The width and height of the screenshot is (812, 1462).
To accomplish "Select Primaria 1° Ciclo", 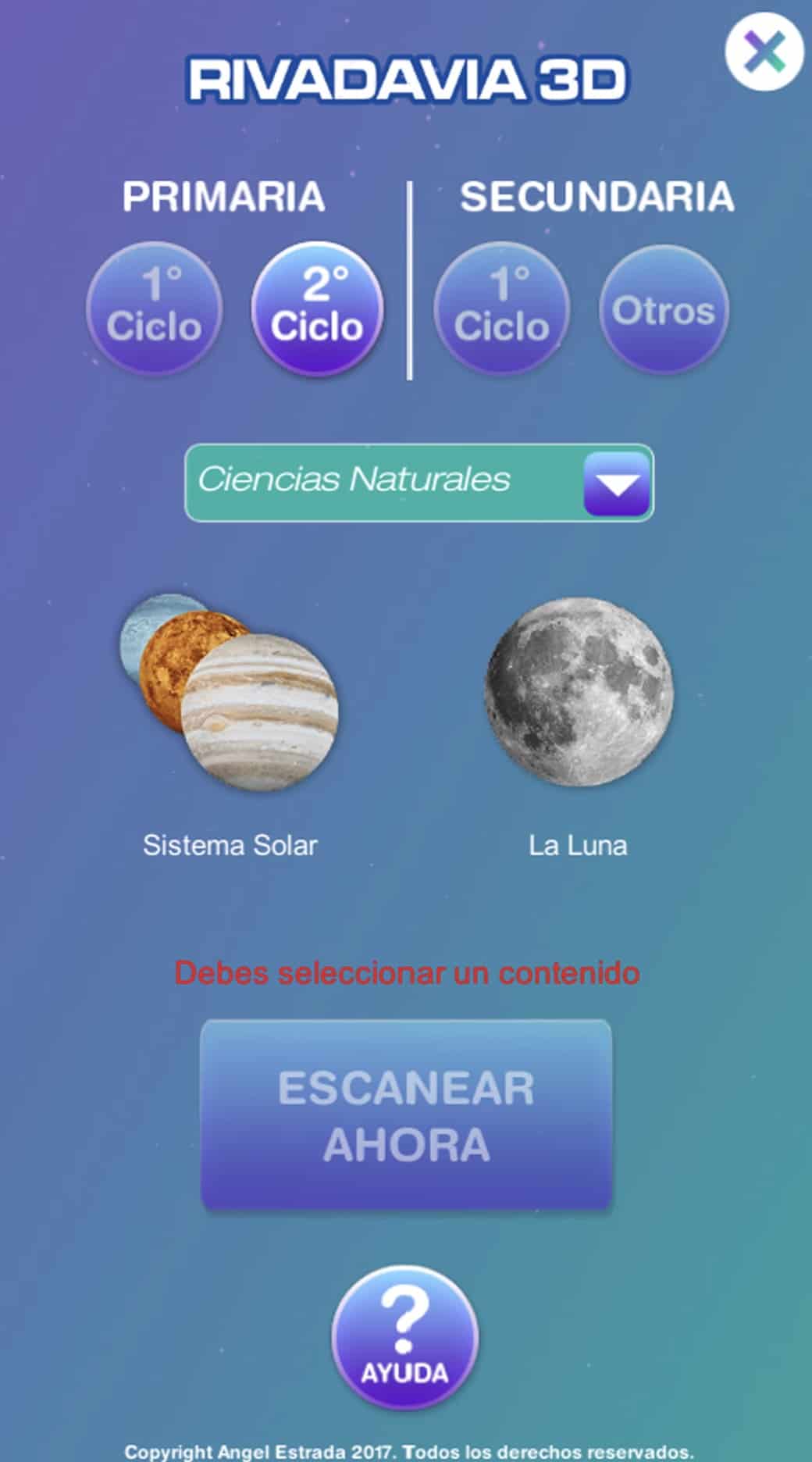I will coord(154,308).
